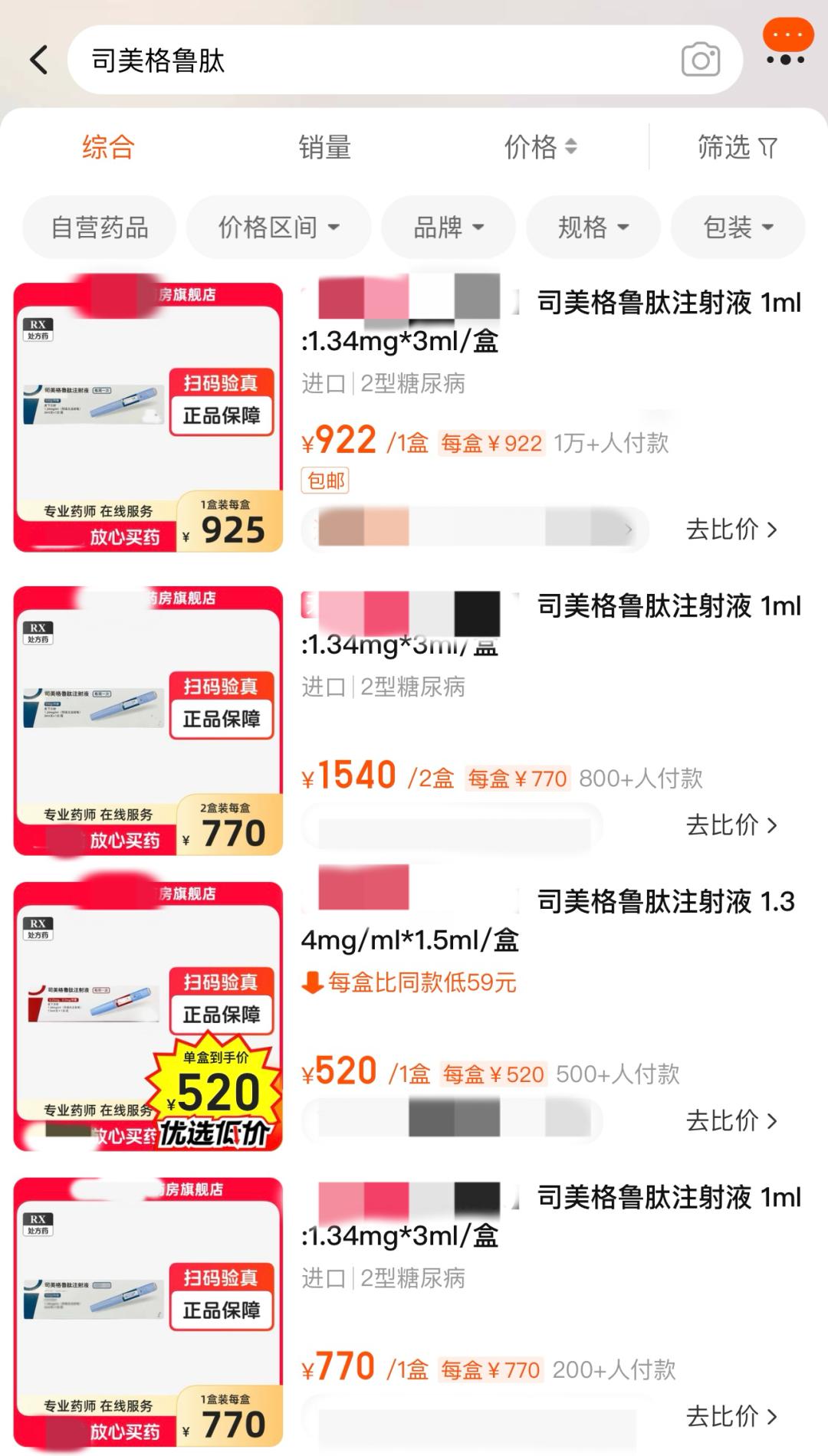Sort results by 销量
This screenshot has height=1456, width=828.
tap(324, 146)
